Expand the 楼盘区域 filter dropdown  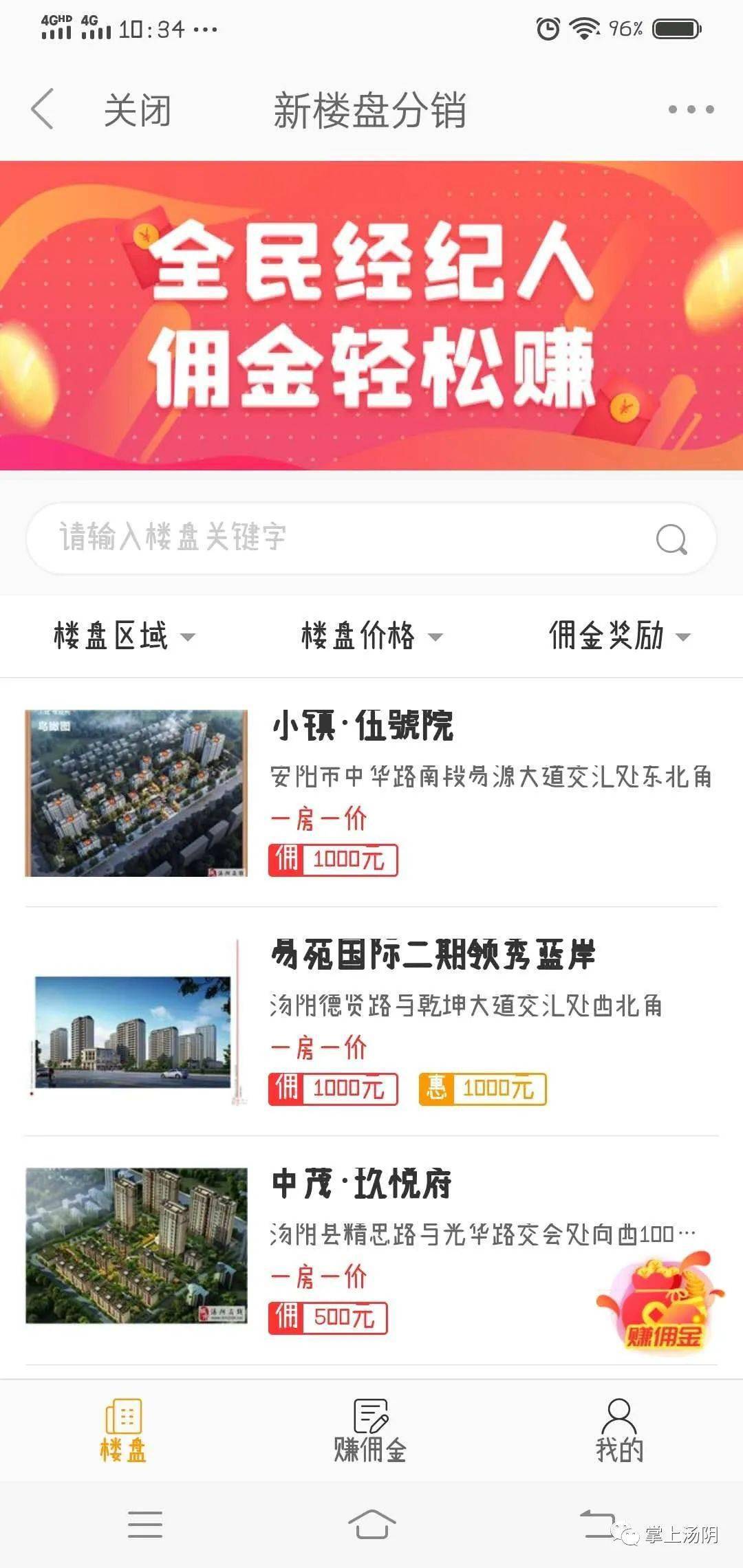pos(123,637)
